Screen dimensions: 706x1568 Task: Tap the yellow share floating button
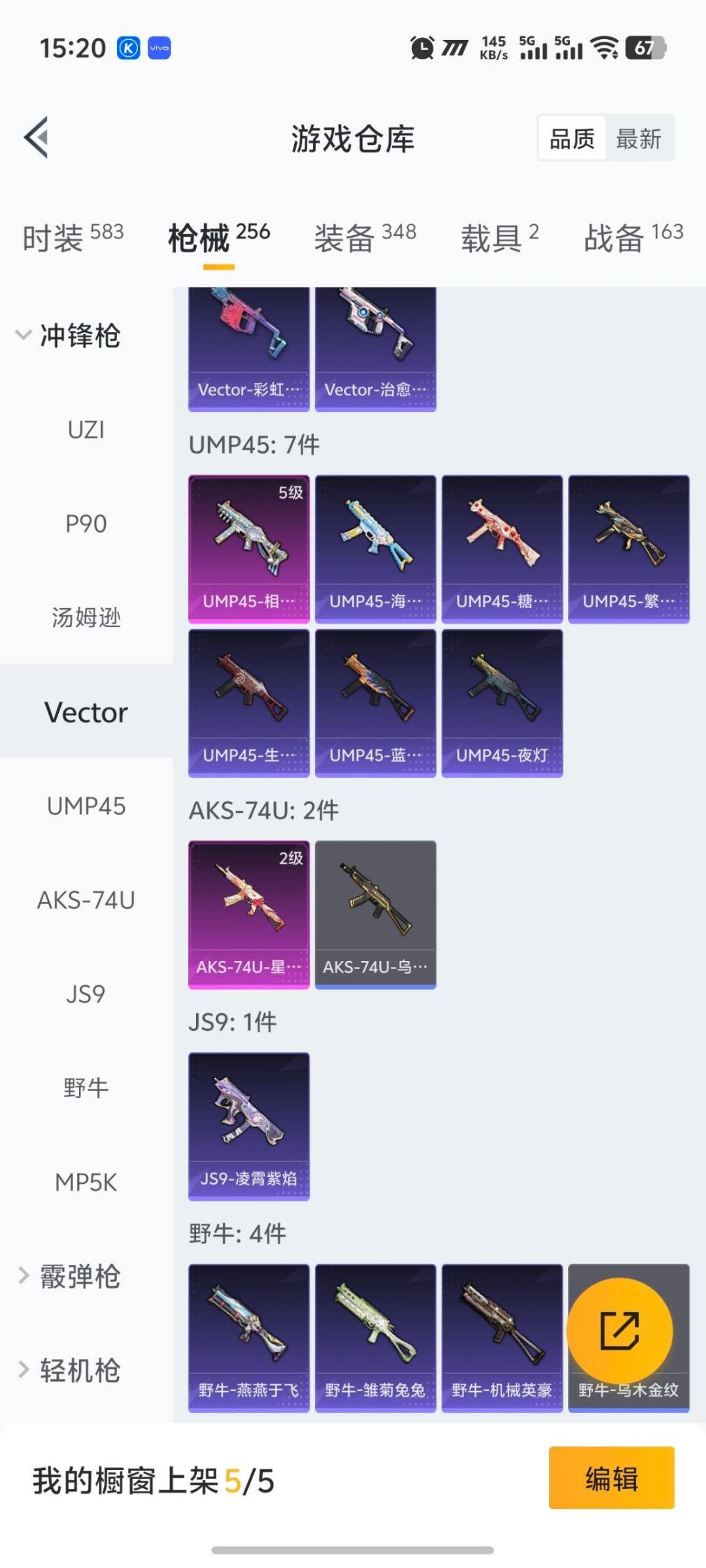pos(619,1330)
